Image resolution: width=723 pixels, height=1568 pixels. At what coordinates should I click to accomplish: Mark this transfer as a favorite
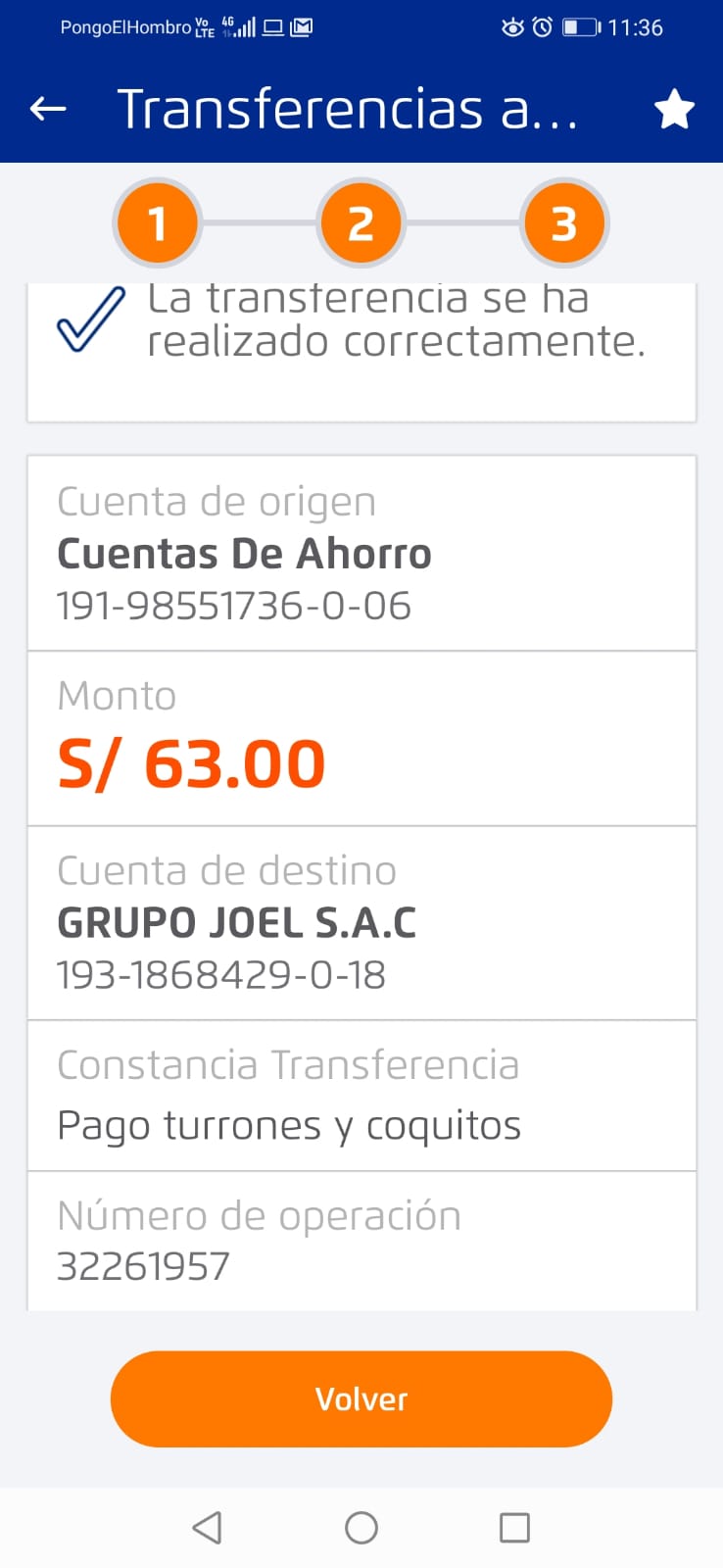tap(674, 109)
